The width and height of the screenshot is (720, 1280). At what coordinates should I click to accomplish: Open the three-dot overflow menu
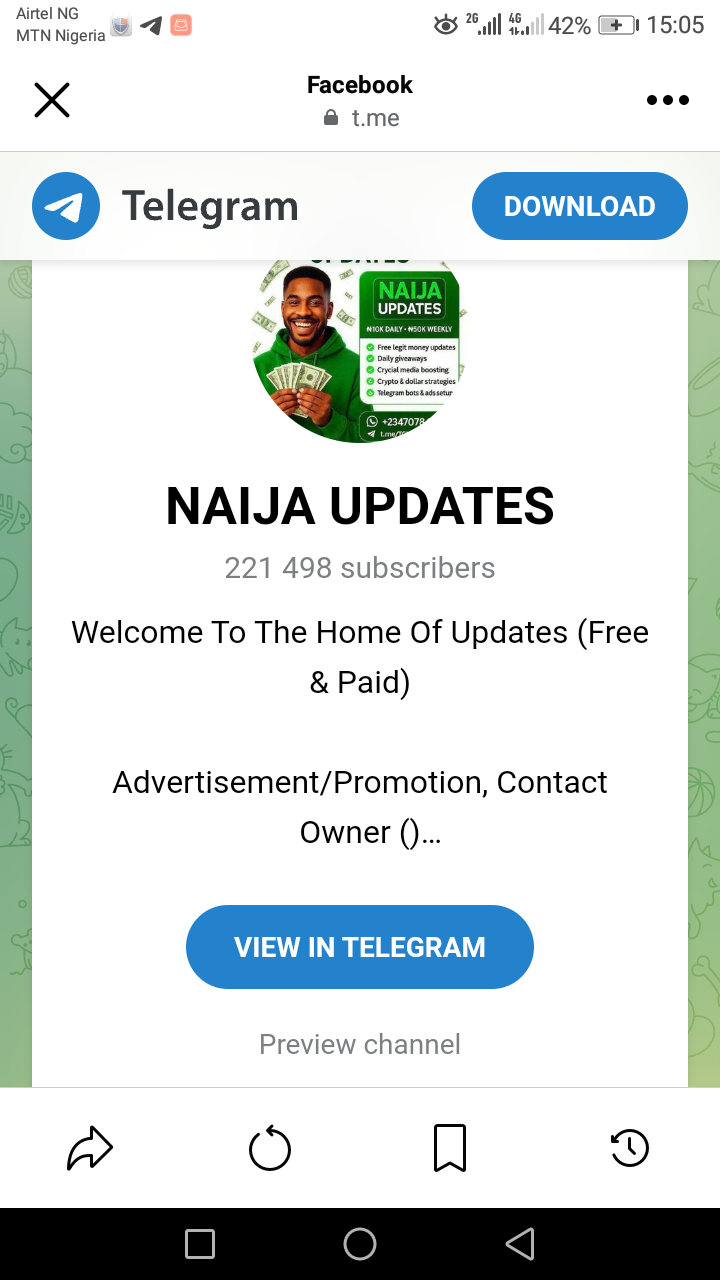(667, 100)
